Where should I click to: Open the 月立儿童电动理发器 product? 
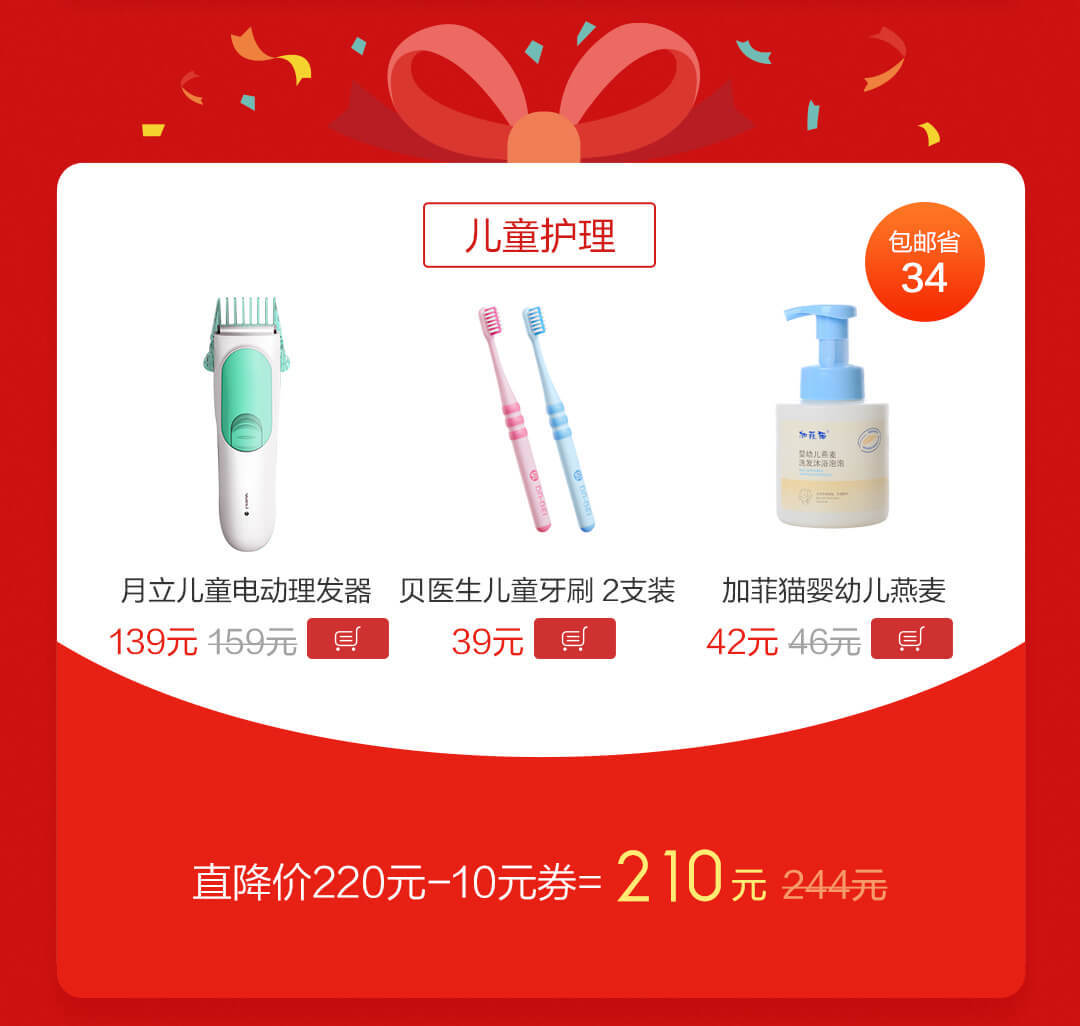[245, 425]
